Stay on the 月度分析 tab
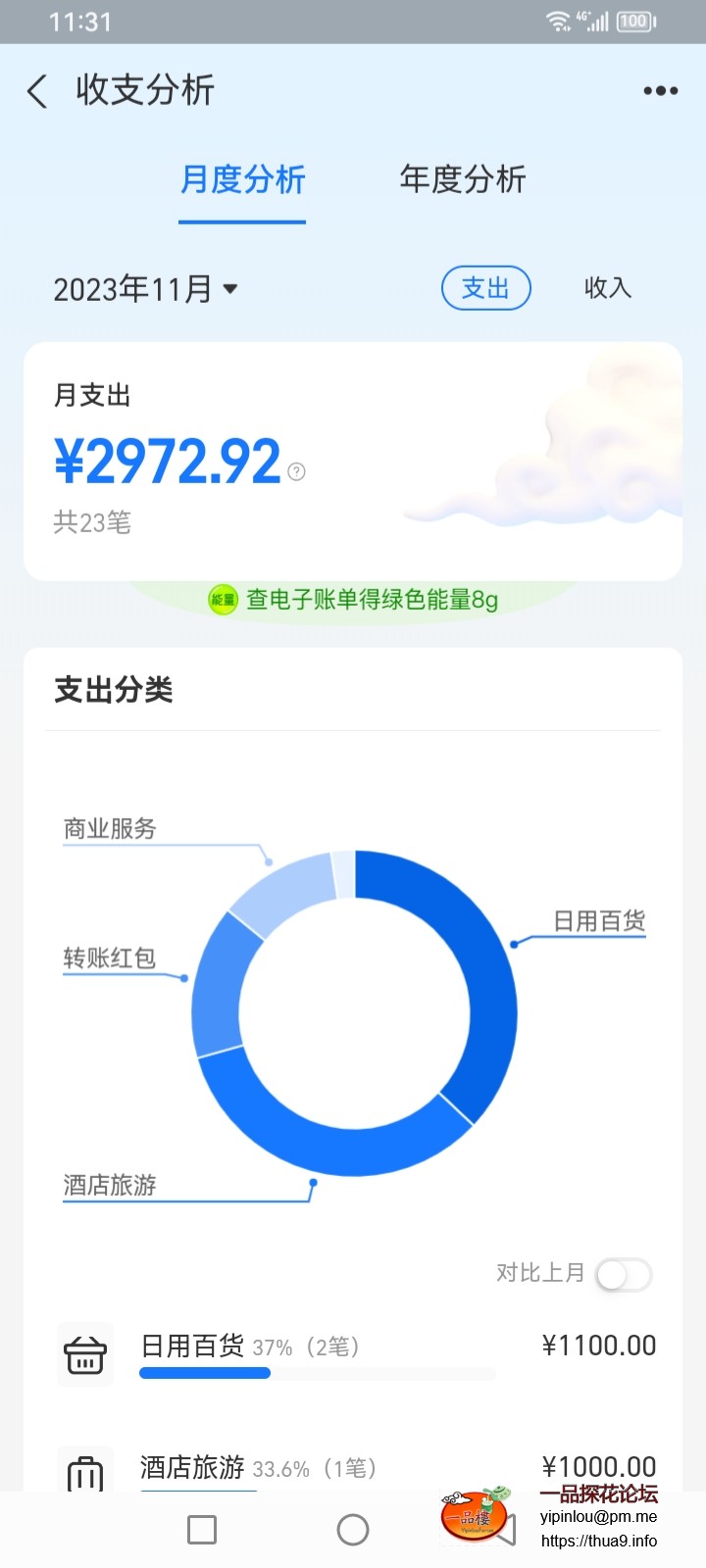This screenshot has width=706, height=1568. click(242, 179)
